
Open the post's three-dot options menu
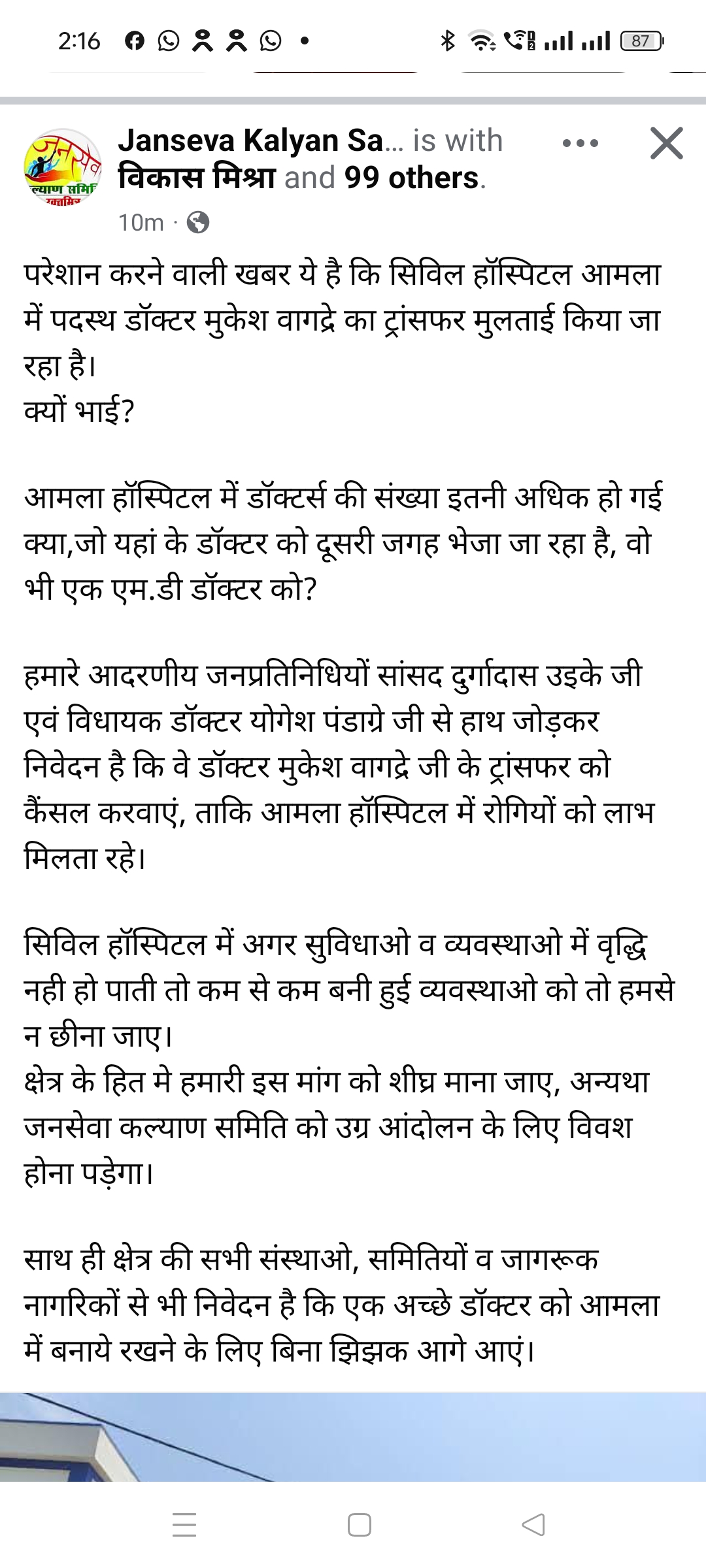[580, 143]
